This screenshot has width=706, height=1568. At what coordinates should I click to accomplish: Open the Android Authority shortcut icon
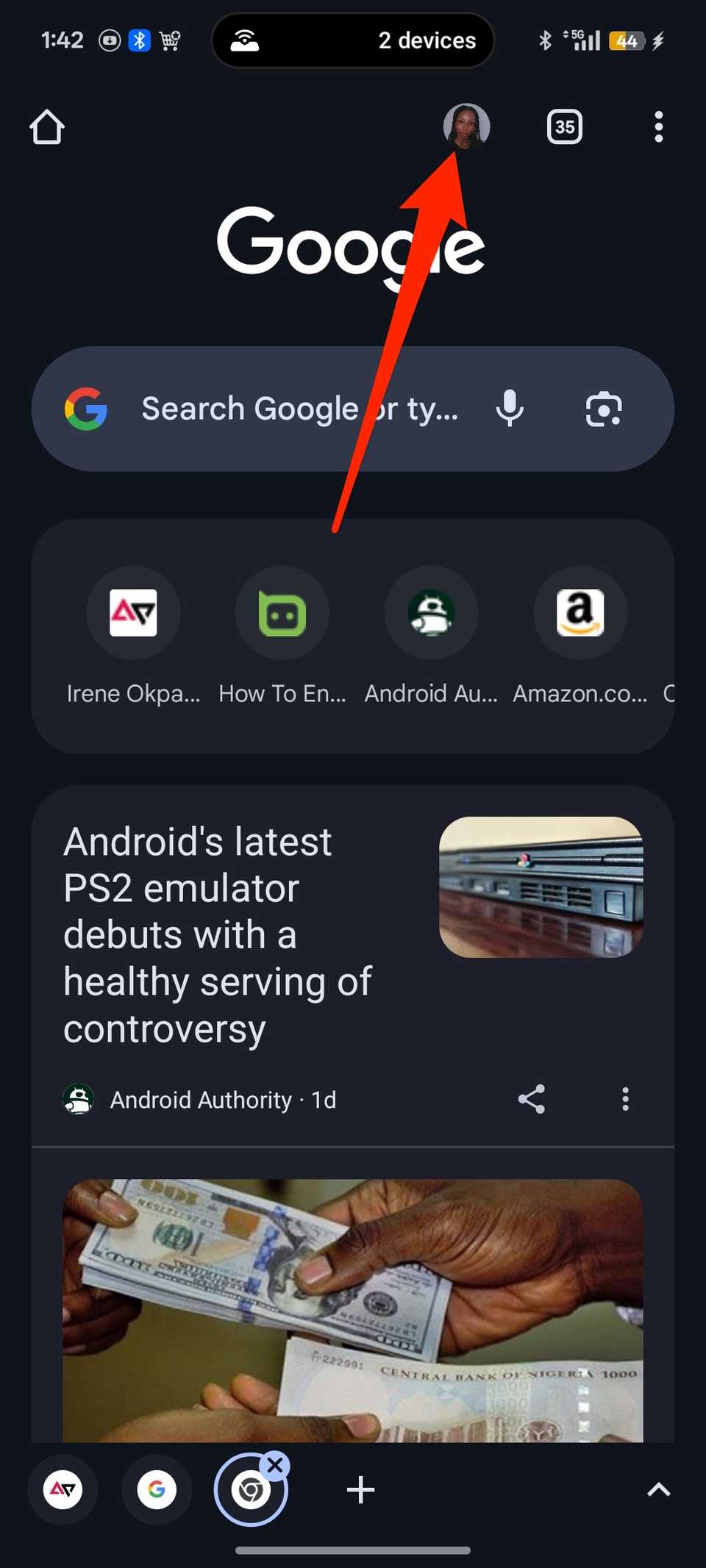432,613
